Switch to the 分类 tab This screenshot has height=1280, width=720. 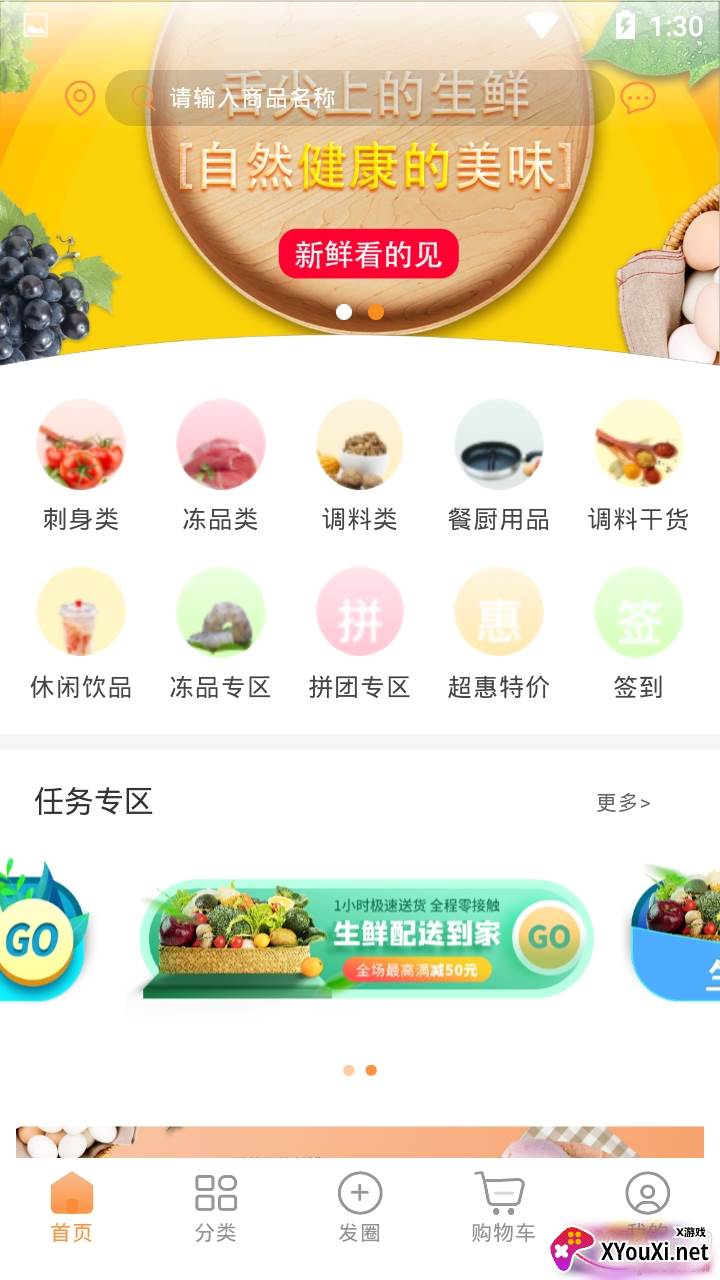[x=216, y=1208]
